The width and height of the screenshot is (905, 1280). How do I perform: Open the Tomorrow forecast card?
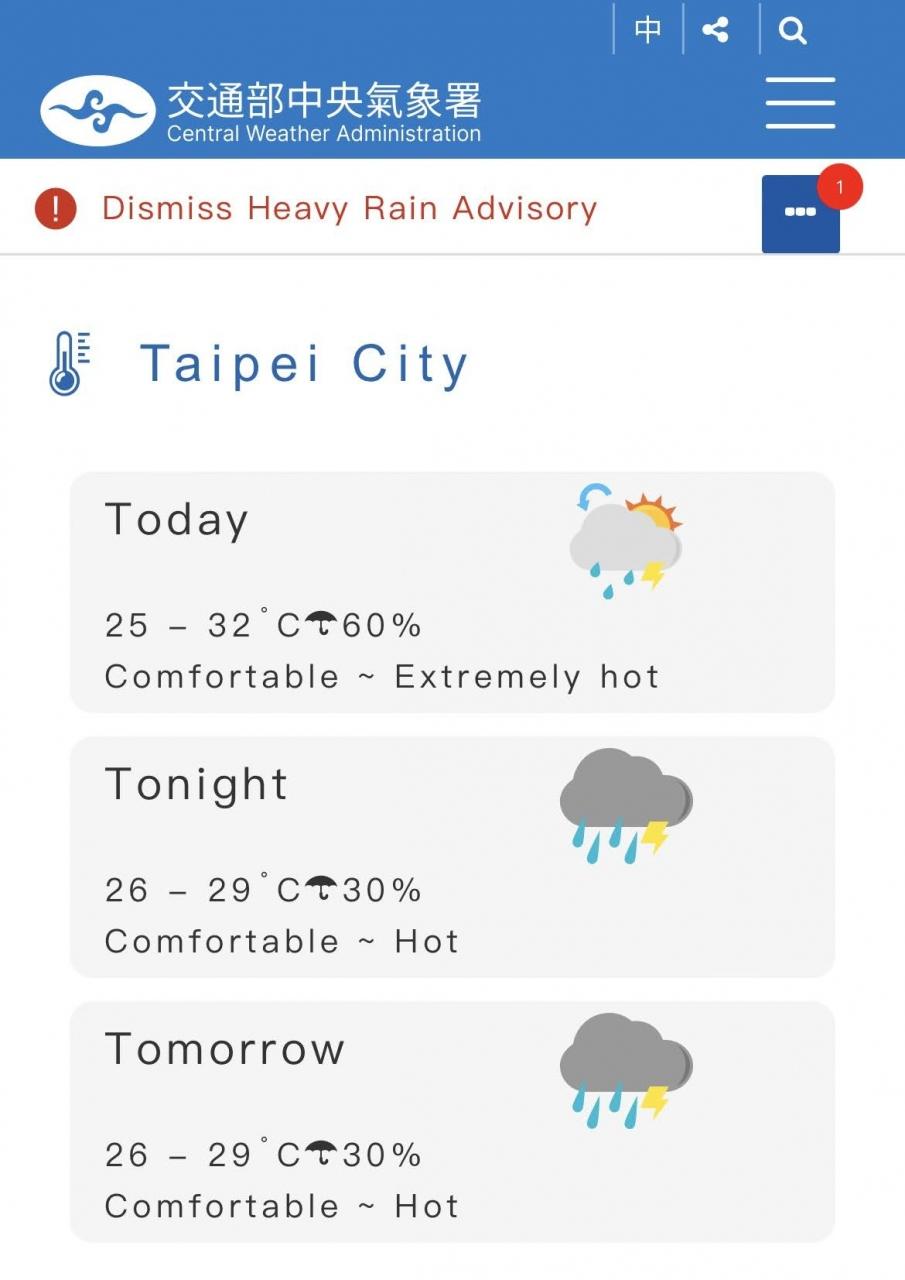point(452,1122)
